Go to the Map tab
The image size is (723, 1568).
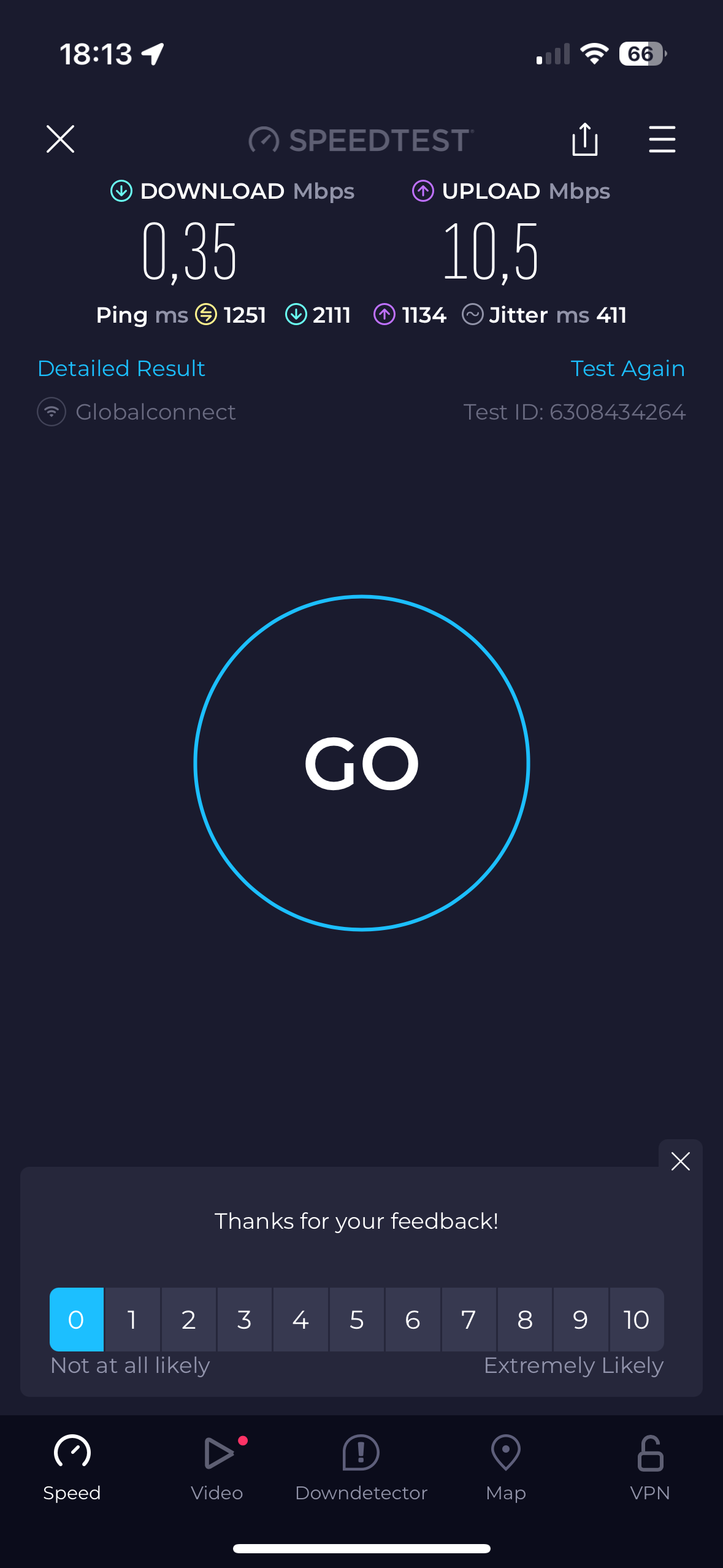506,1467
